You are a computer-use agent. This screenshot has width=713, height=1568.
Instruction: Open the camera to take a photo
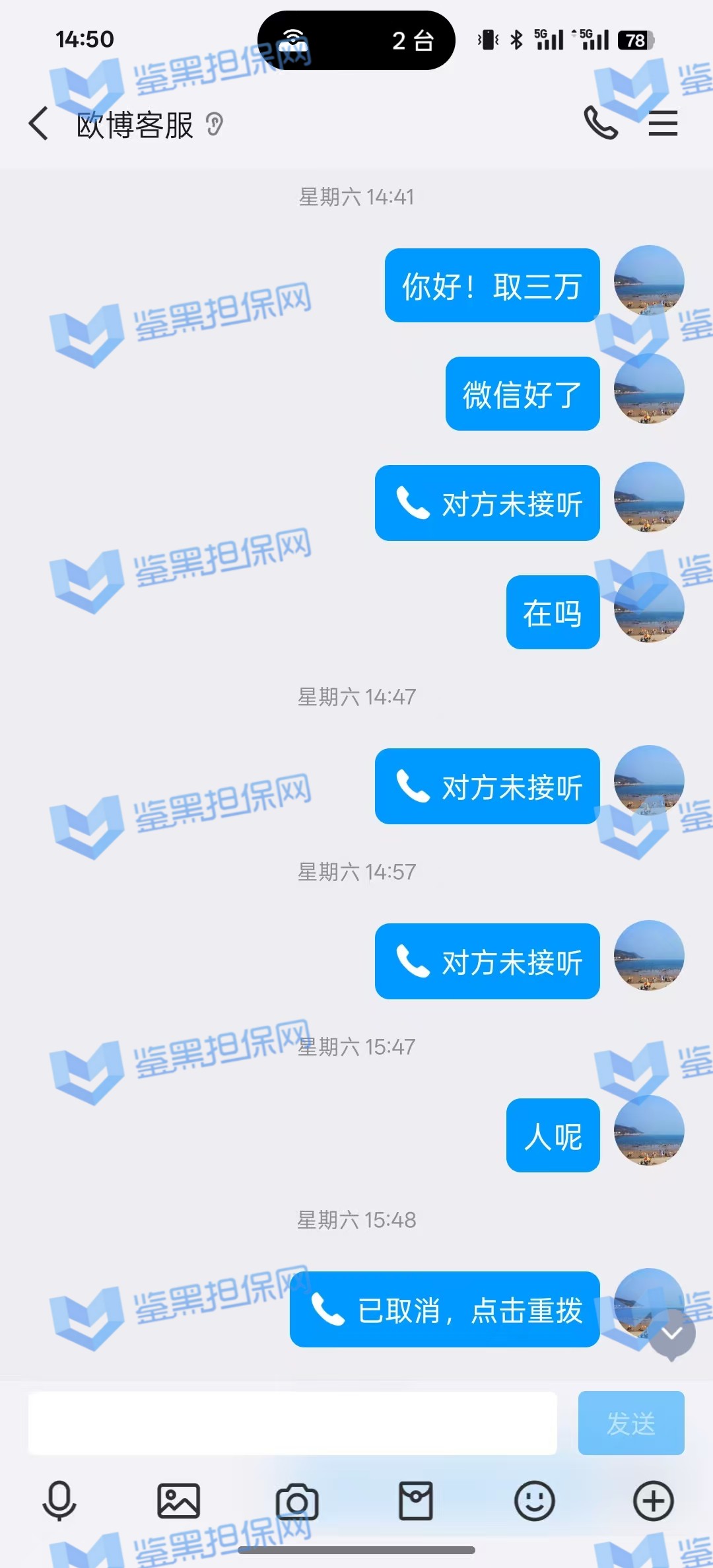click(297, 1502)
